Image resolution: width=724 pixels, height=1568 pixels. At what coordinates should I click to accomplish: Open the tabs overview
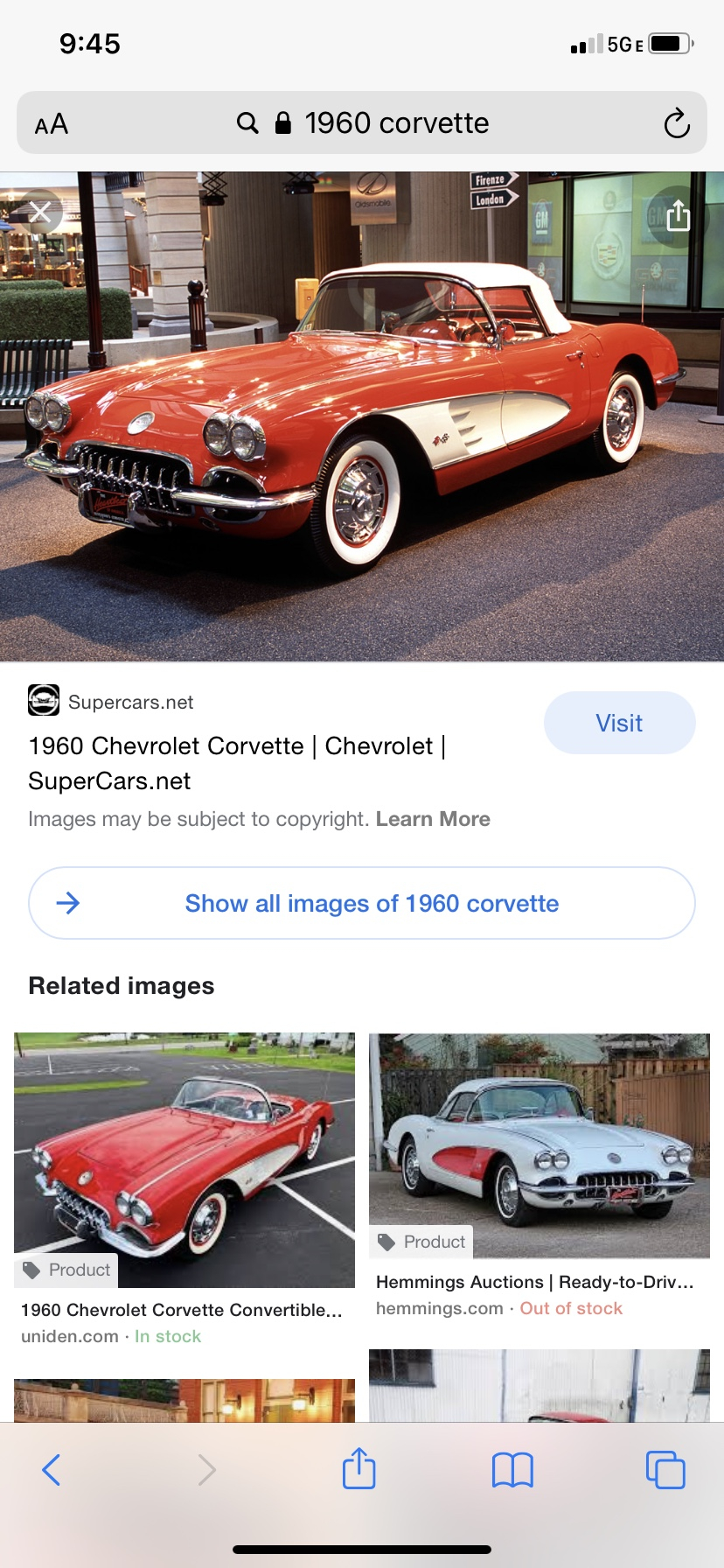click(665, 1470)
